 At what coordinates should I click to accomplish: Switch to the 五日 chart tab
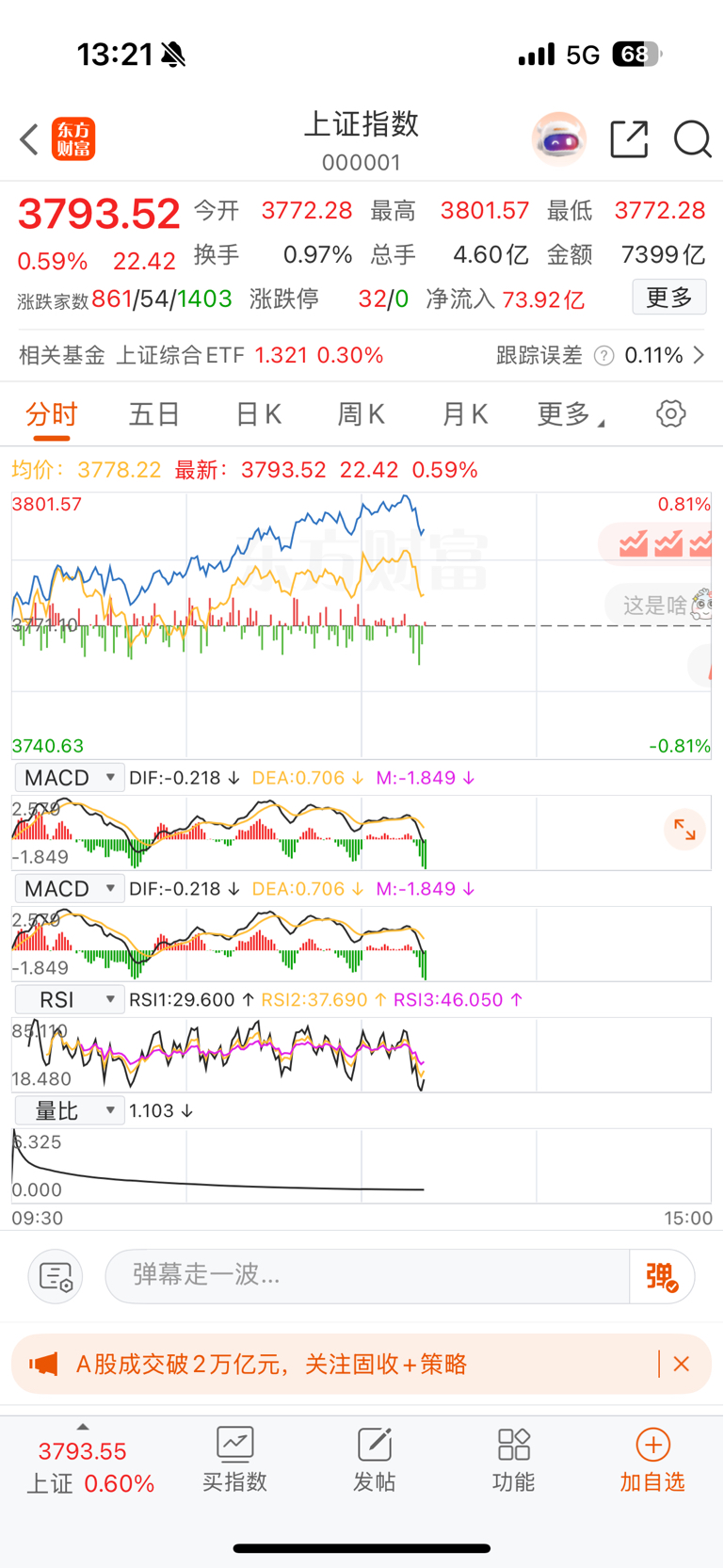coord(154,414)
